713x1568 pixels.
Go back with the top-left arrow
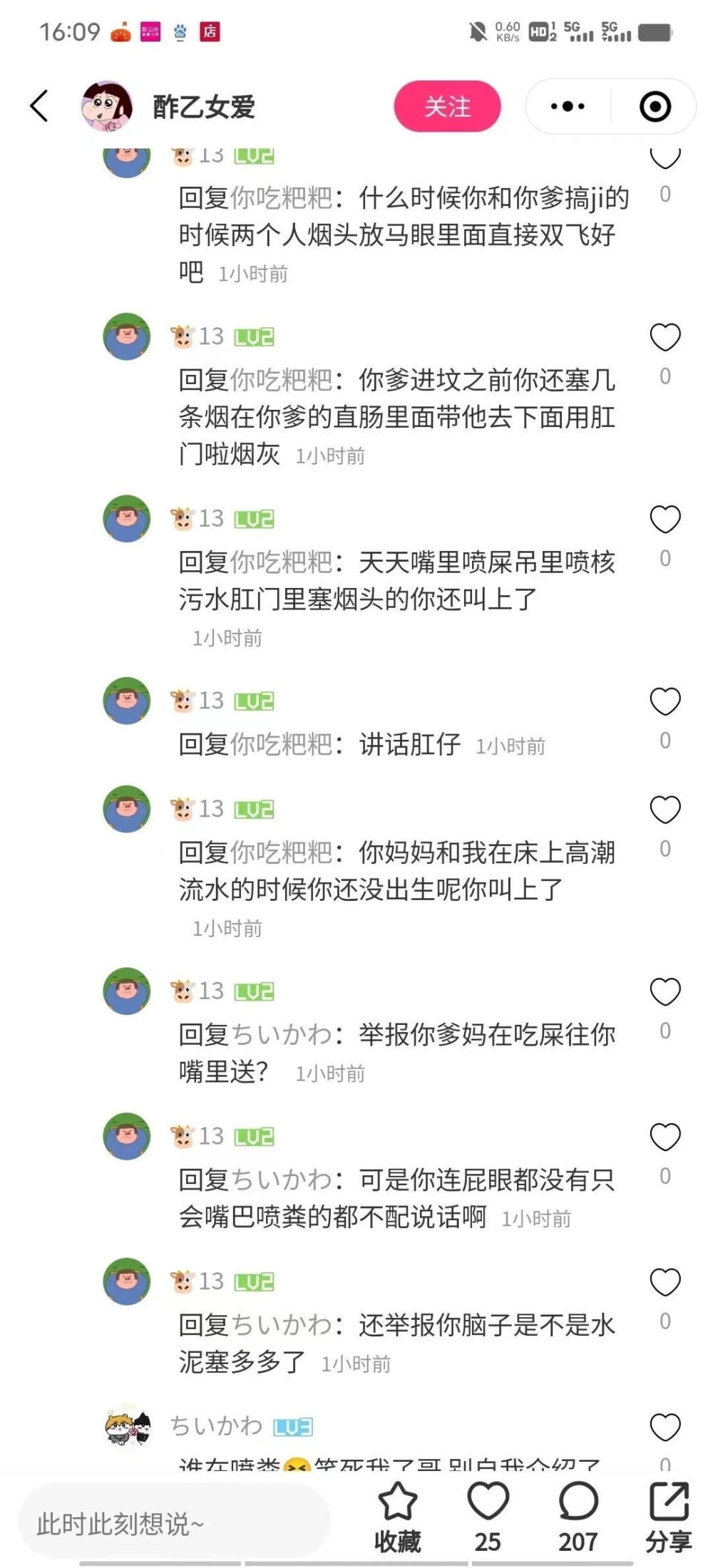tap(39, 106)
